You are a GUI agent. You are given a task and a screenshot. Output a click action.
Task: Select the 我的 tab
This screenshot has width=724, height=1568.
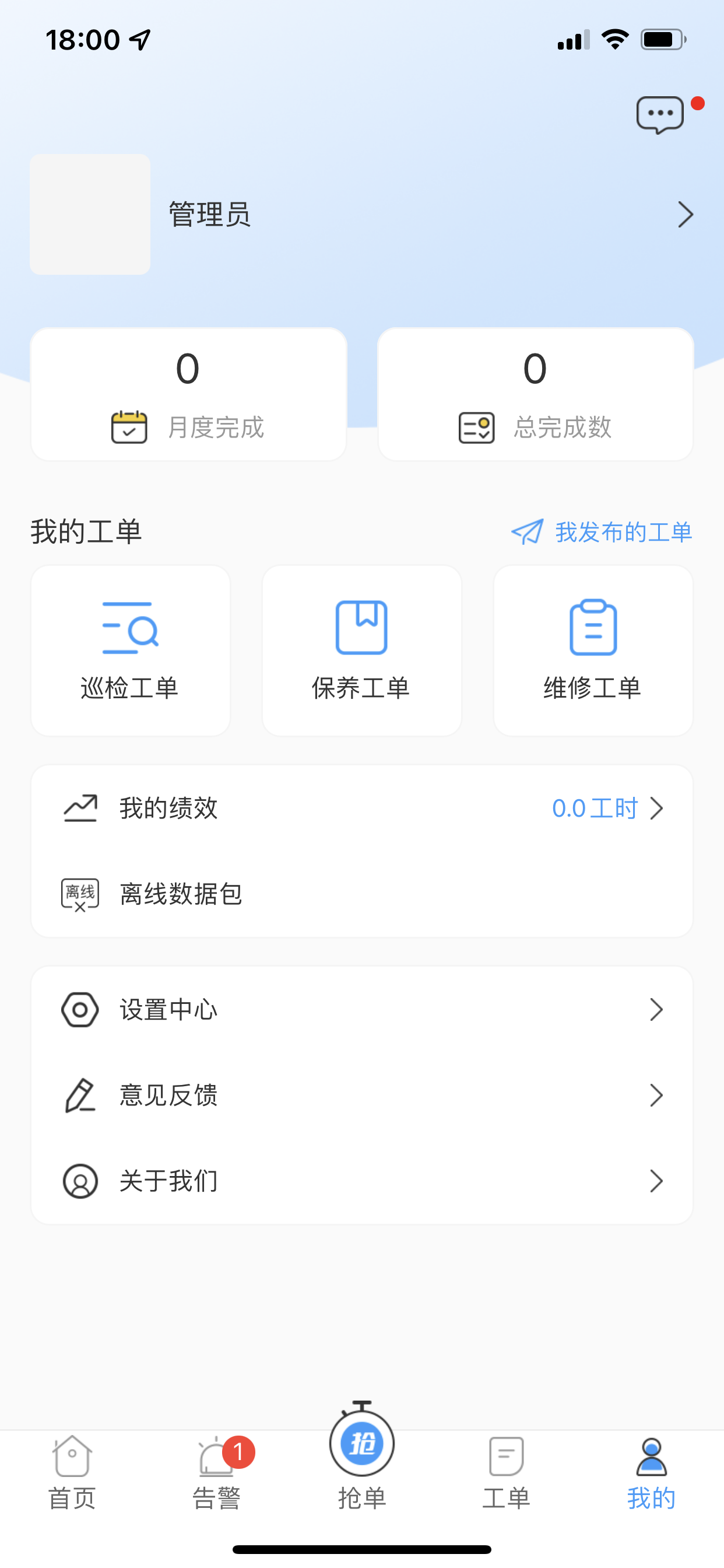[x=651, y=1473]
